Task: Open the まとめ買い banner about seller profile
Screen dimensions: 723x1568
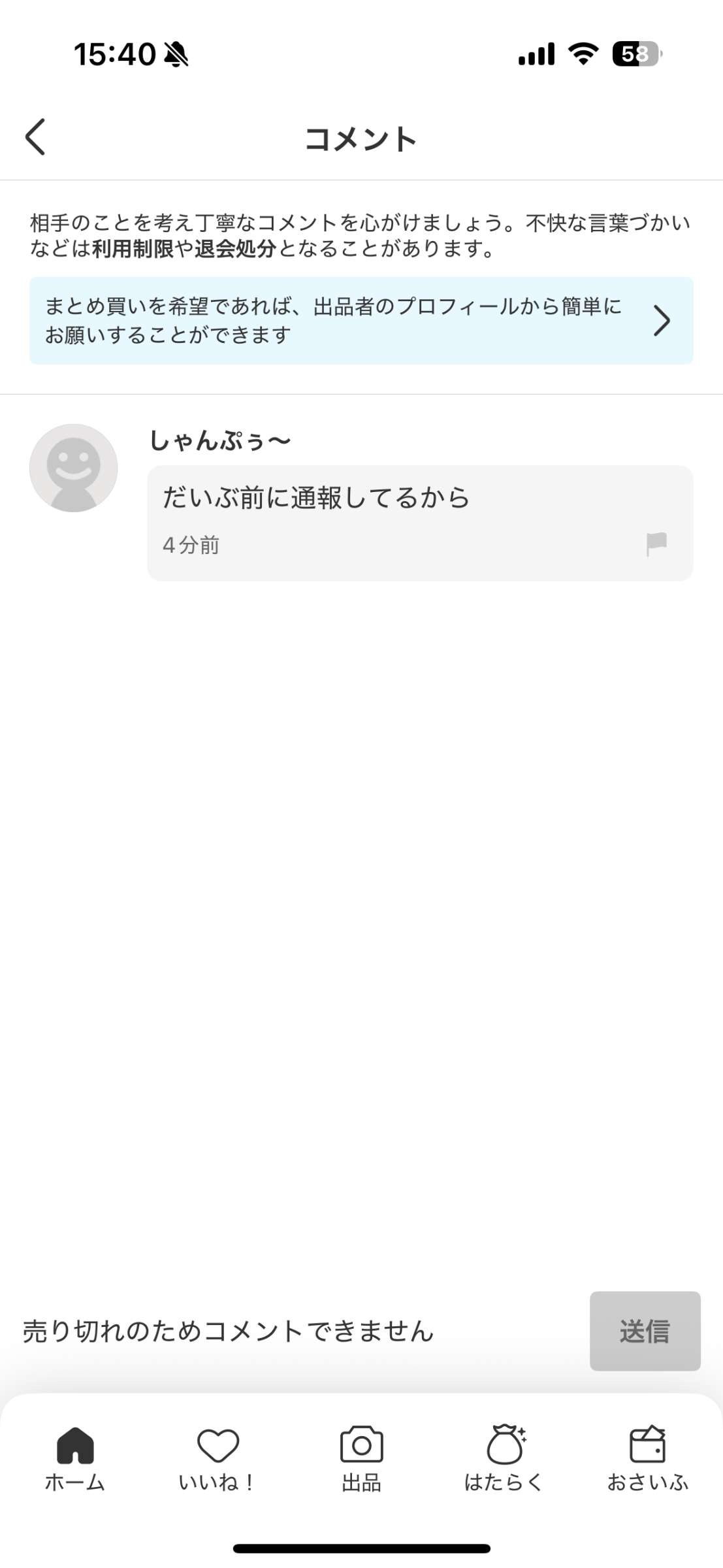Action: [x=361, y=321]
